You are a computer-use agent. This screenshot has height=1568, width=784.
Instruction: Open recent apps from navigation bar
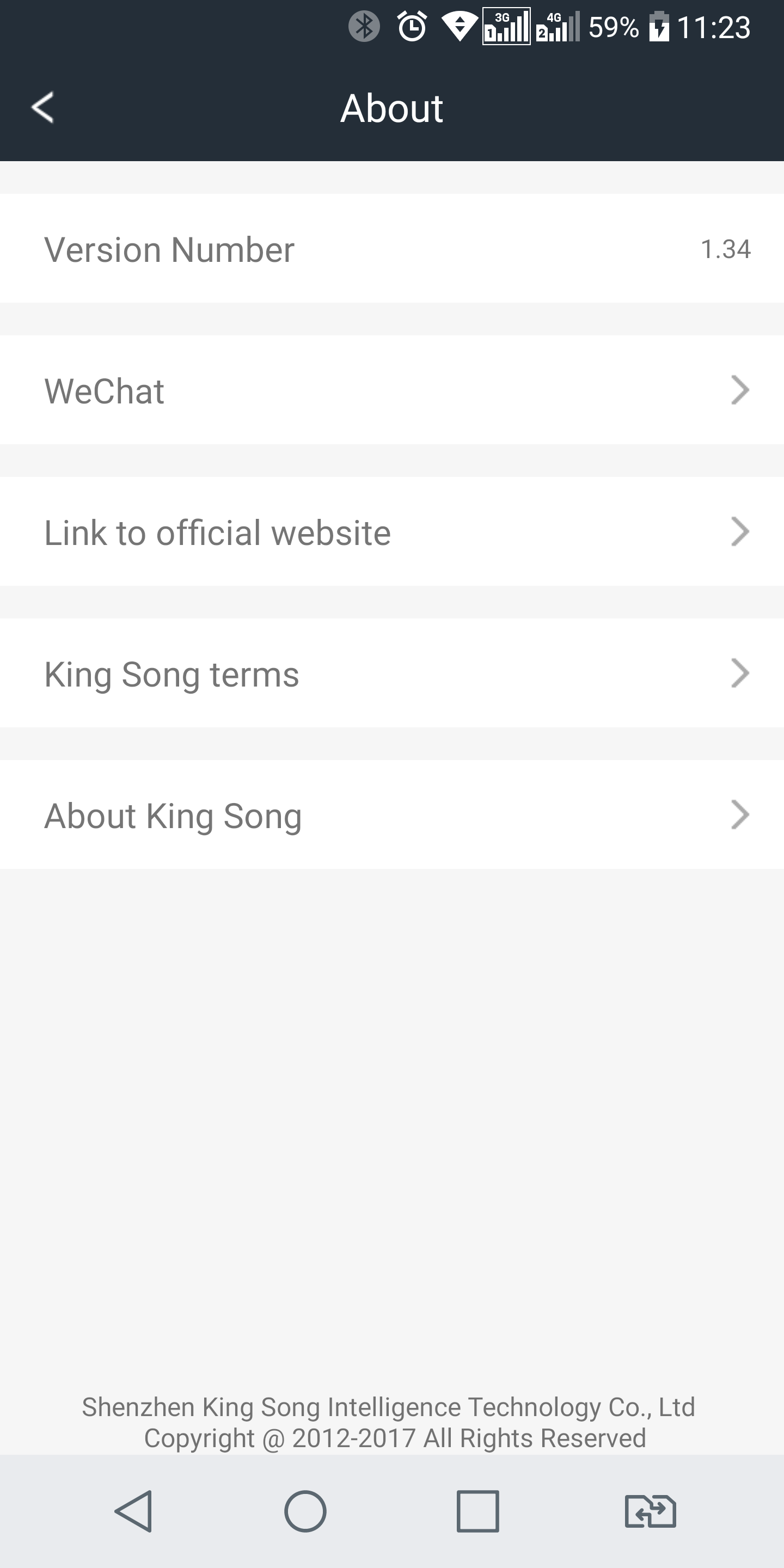coord(478,1511)
